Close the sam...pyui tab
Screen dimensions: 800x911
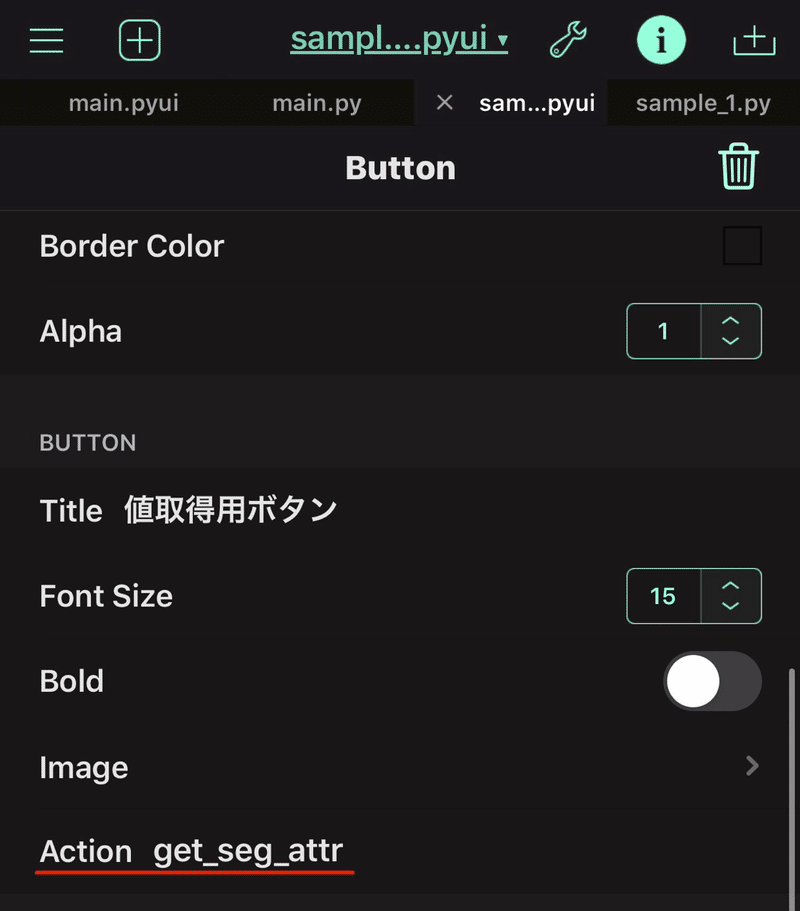pyautogui.click(x=444, y=102)
